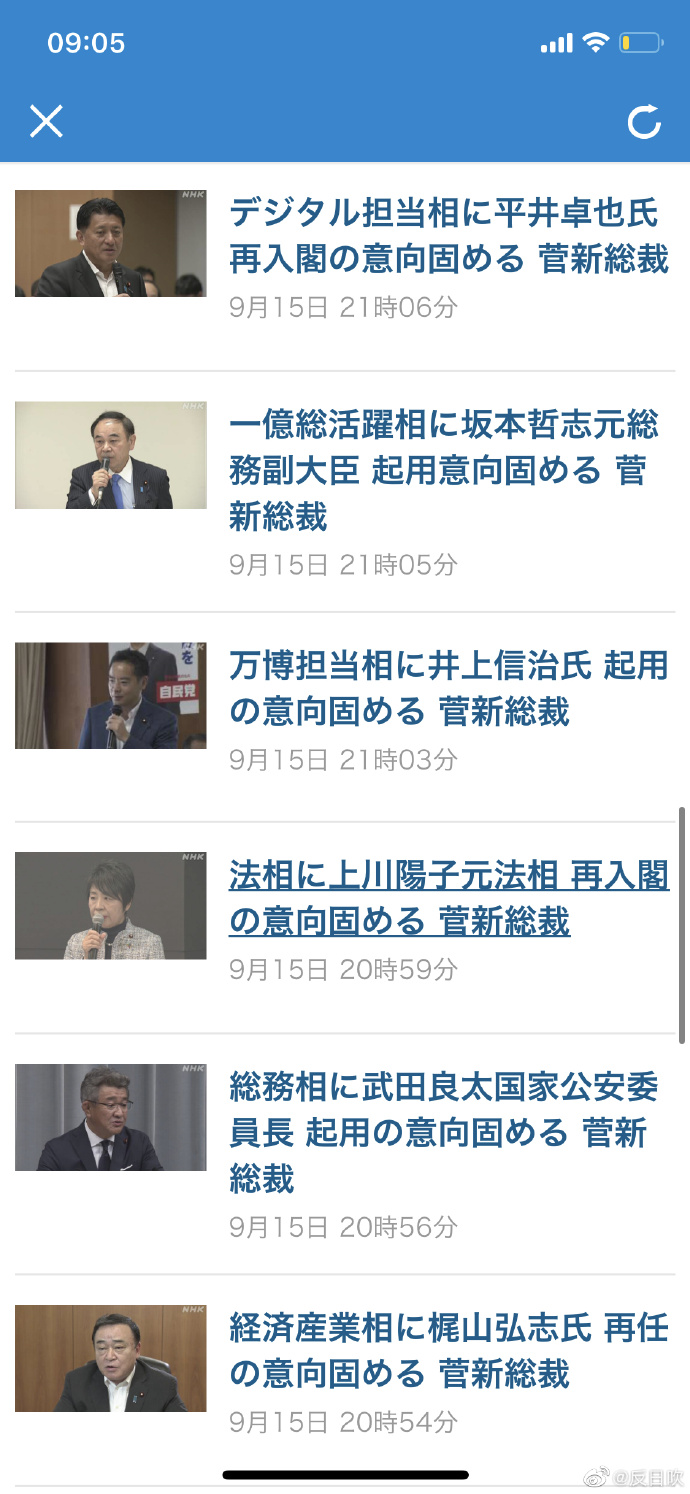Tap the thumbnail of the 平井卓也 story

(x=110, y=243)
